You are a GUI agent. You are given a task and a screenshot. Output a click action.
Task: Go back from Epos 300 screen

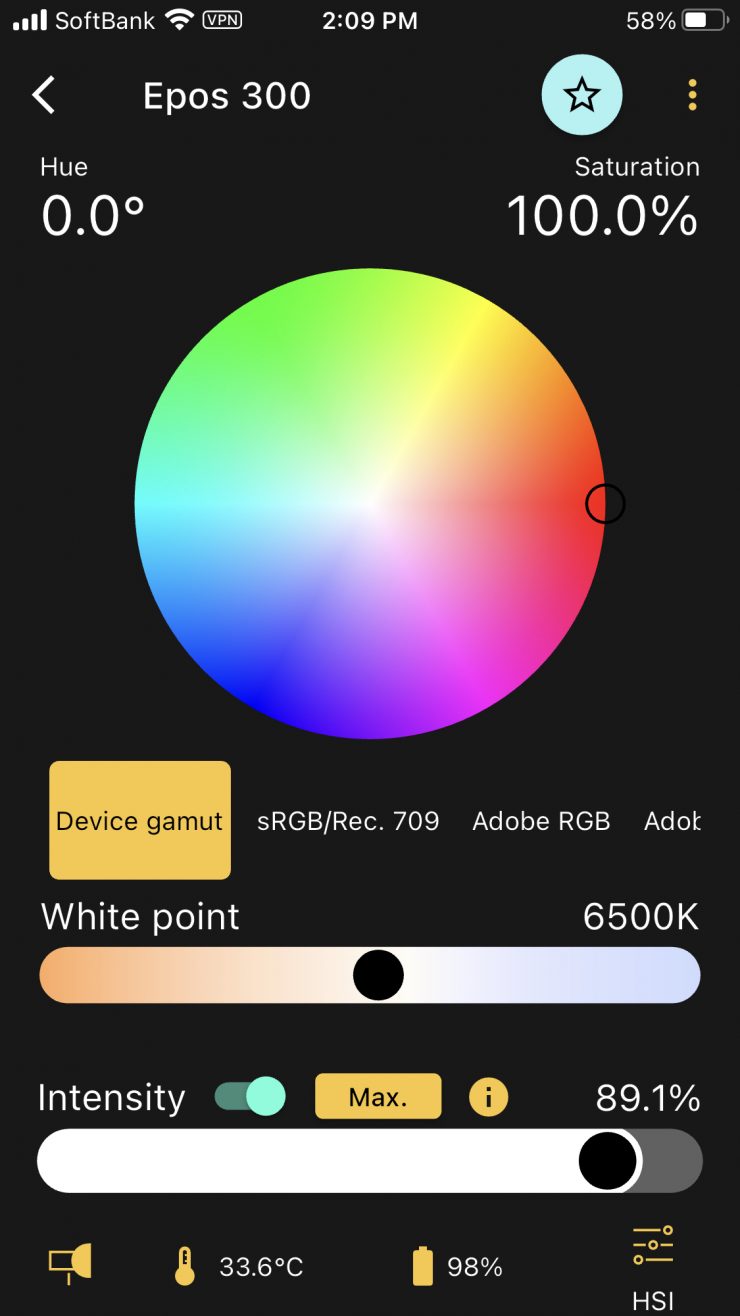(x=44, y=96)
